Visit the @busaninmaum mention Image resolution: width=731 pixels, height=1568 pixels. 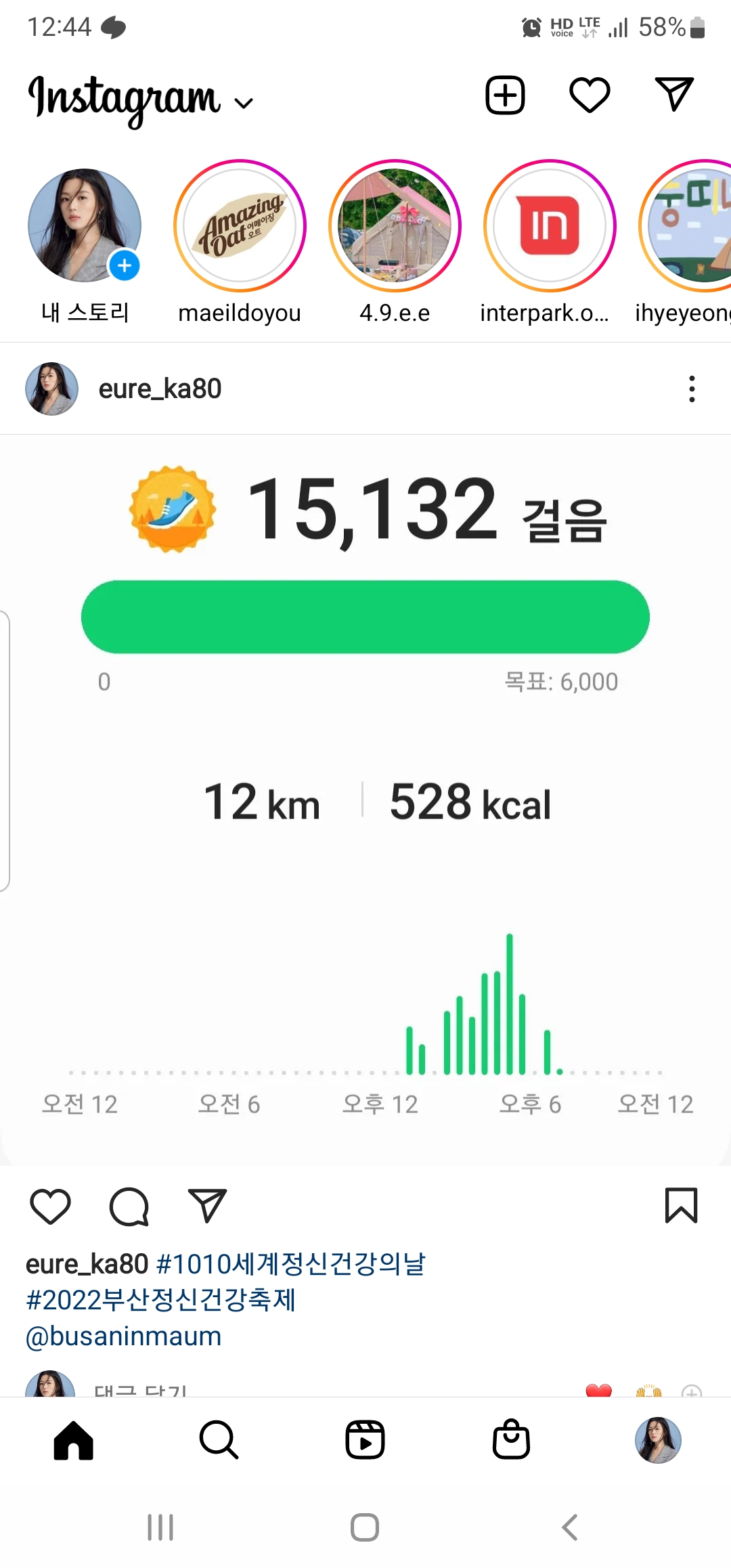[124, 1336]
